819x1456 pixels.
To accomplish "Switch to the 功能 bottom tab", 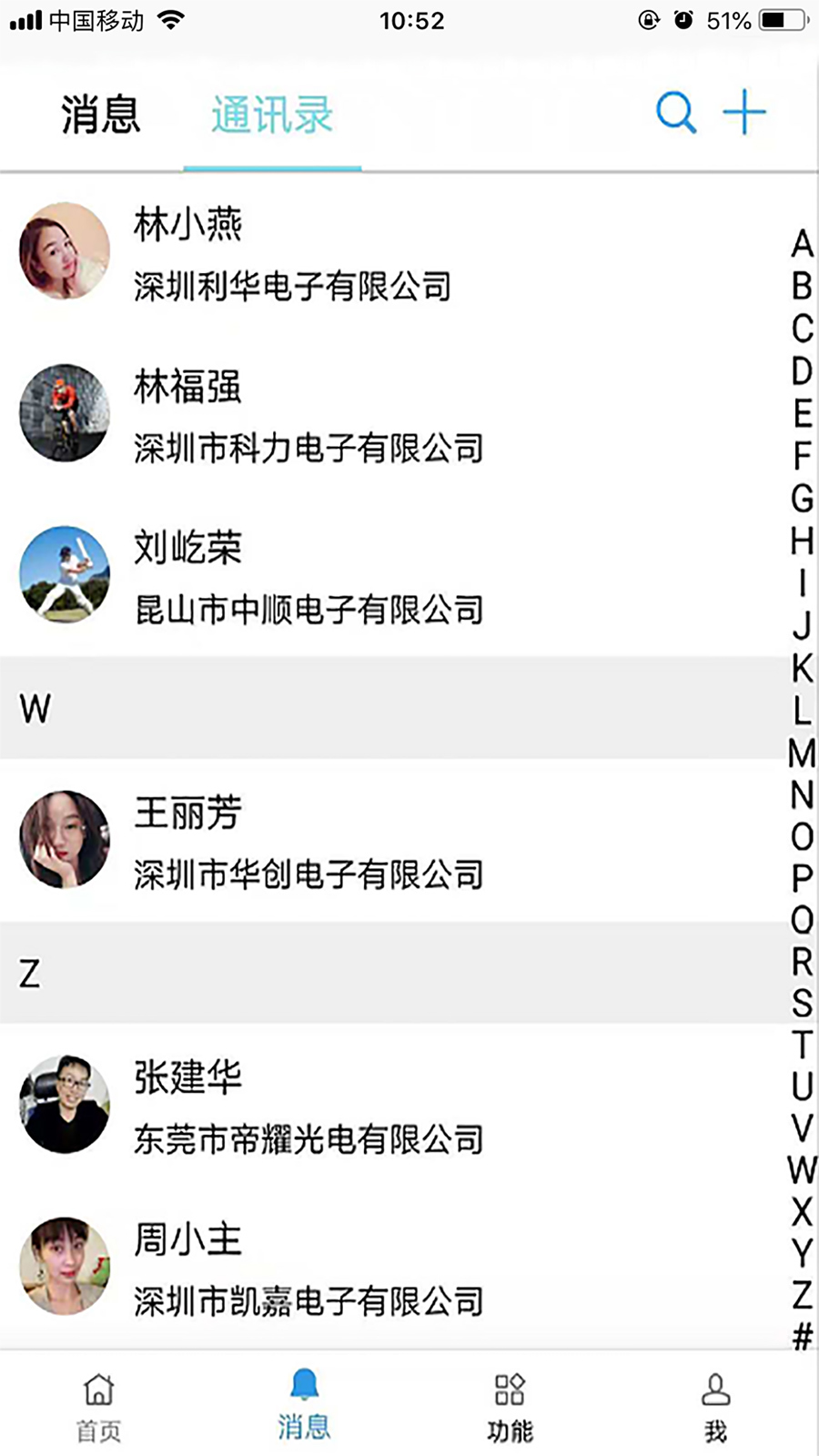I will pos(510,1406).
